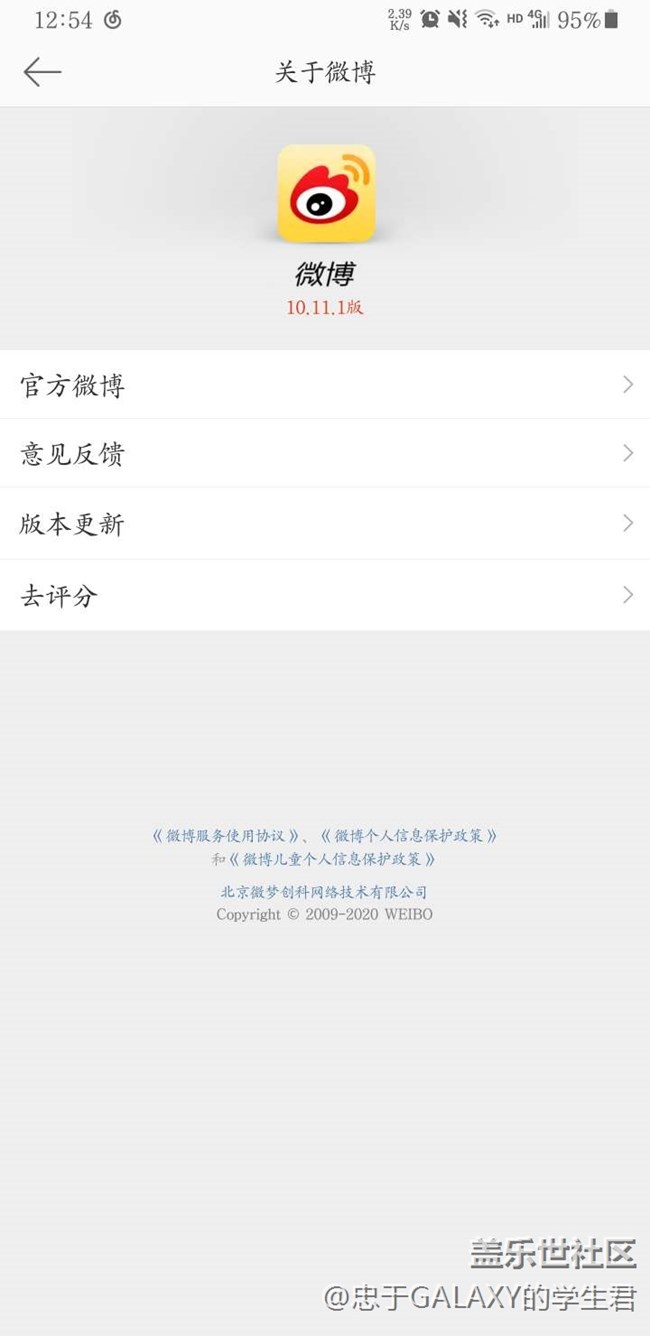Open the 微博服务使用协议 link

(x=232, y=836)
